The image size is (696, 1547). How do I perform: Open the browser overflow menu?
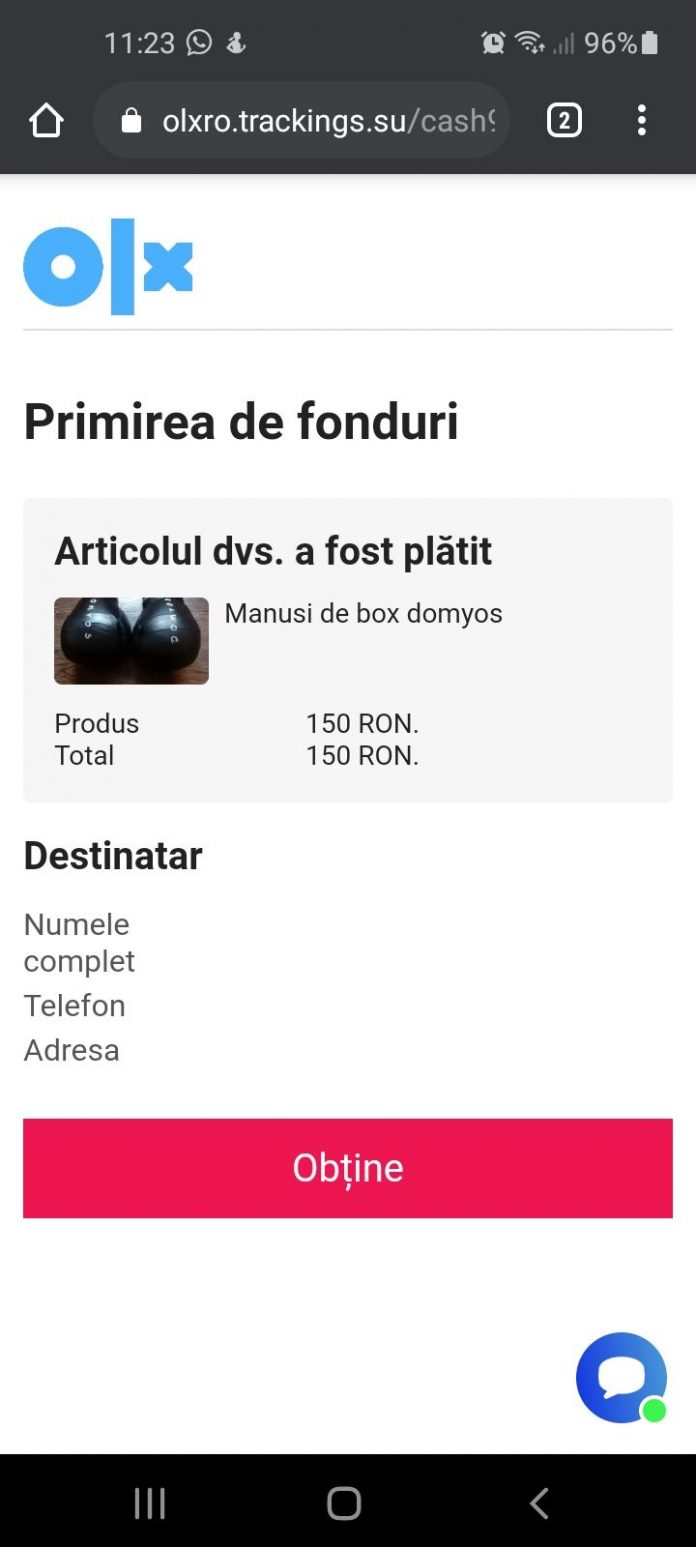641,121
